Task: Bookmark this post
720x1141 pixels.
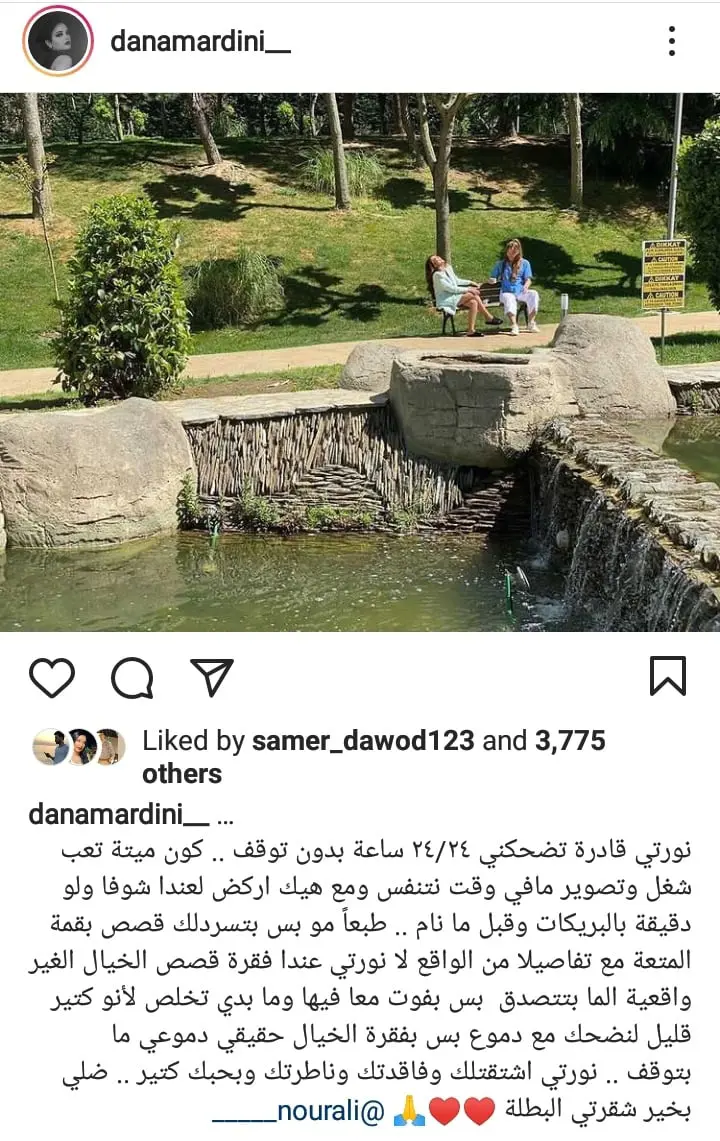Action: (667, 677)
